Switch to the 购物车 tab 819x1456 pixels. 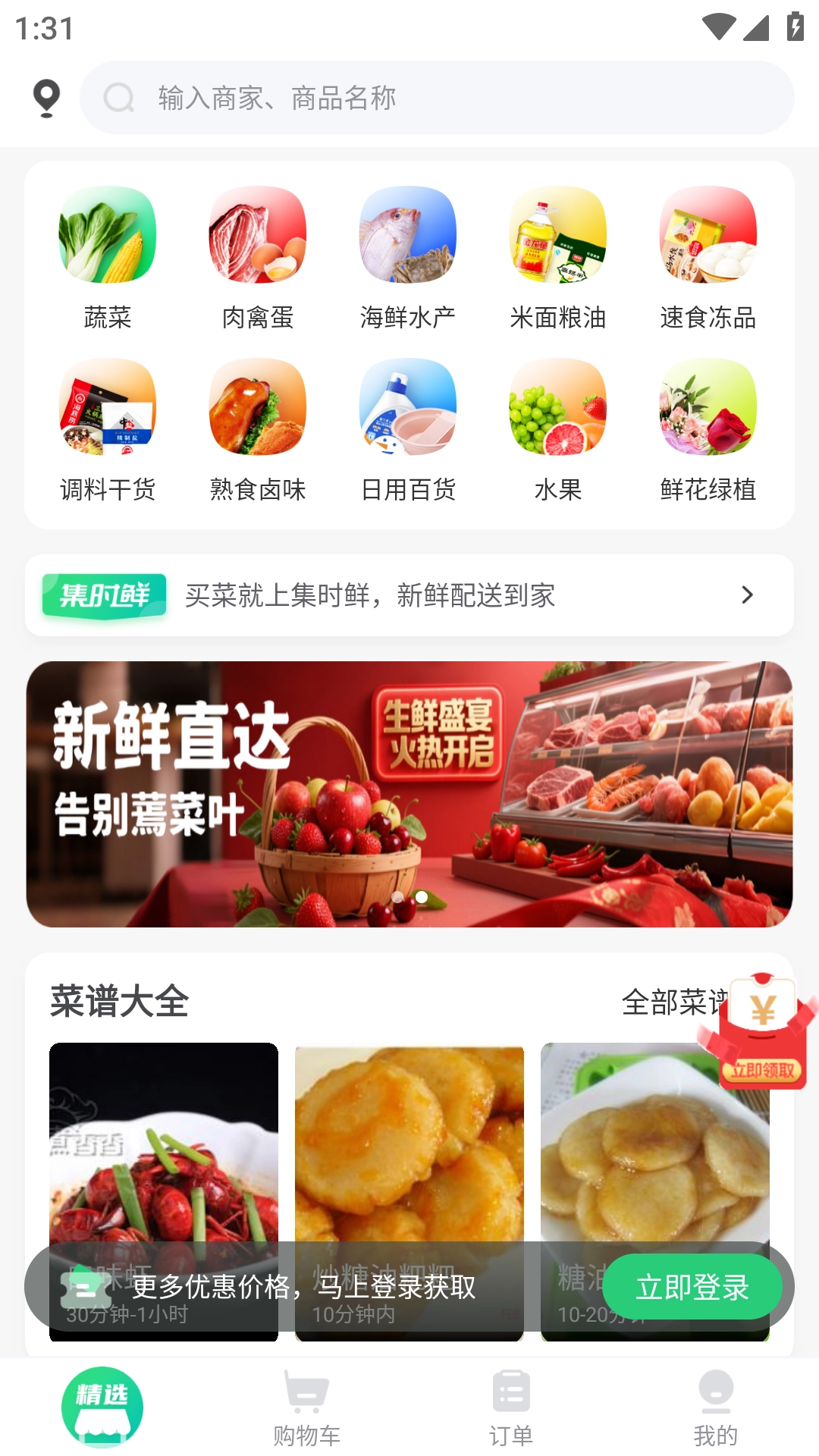306,1407
